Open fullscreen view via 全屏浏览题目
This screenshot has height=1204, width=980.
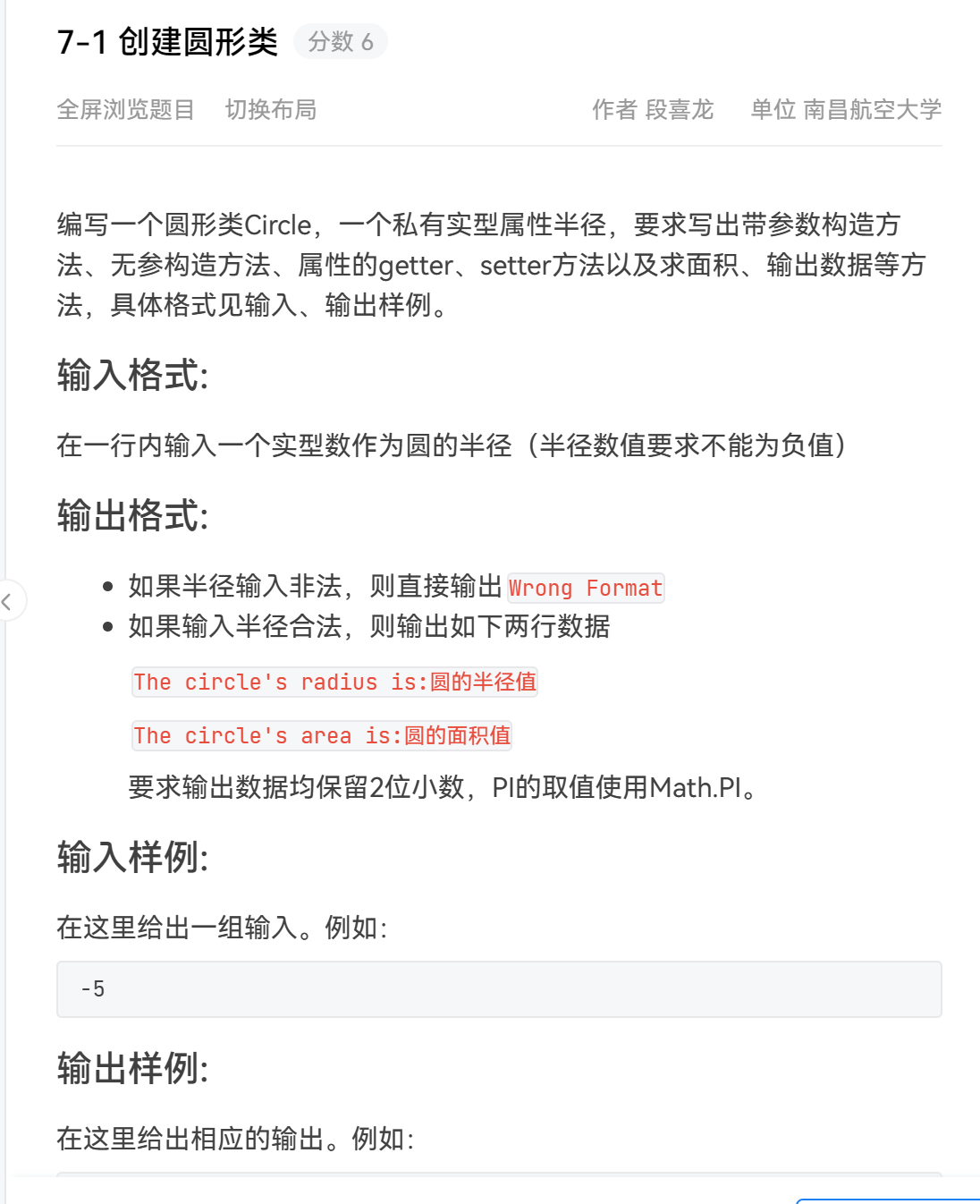point(125,110)
